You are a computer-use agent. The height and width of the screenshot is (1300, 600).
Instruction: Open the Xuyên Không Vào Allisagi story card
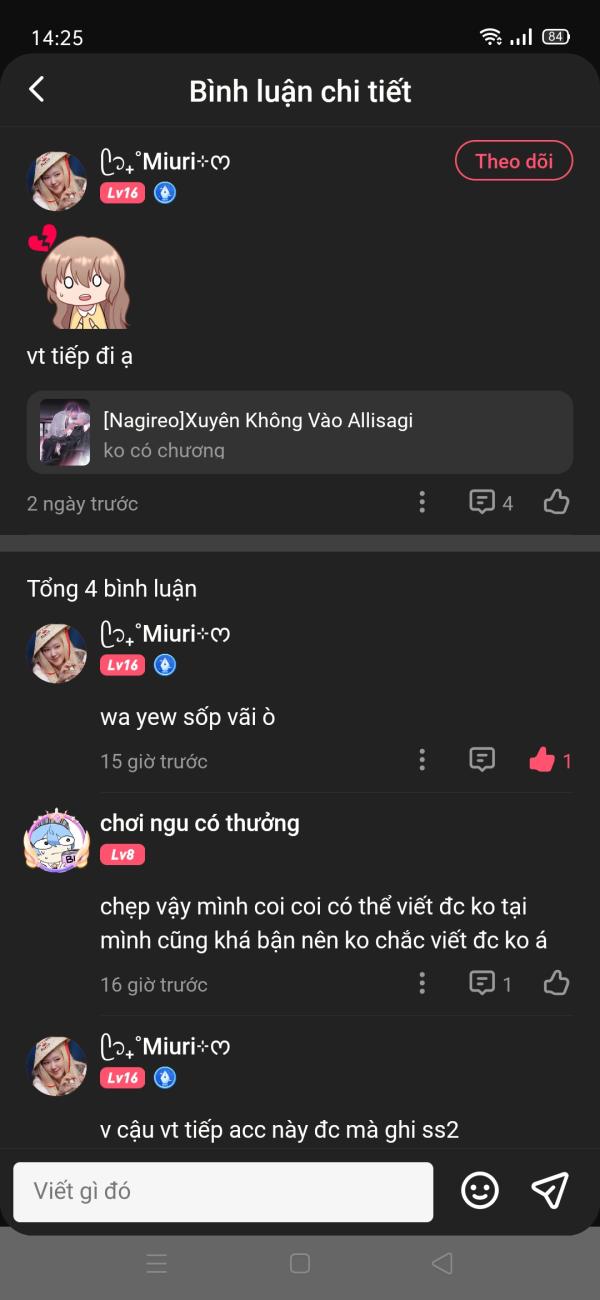click(x=300, y=432)
